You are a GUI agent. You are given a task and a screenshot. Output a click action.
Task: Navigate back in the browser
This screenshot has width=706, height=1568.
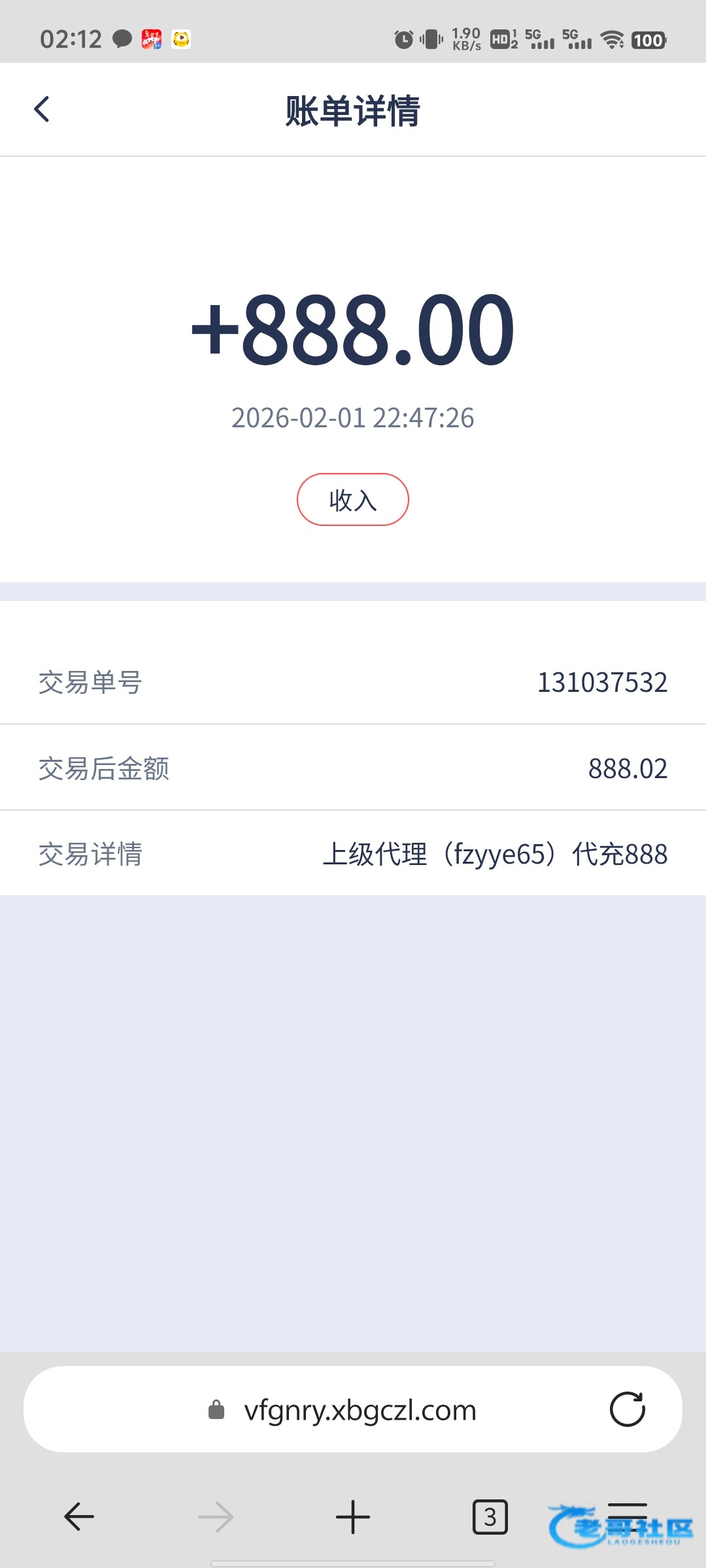coord(79,1516)
